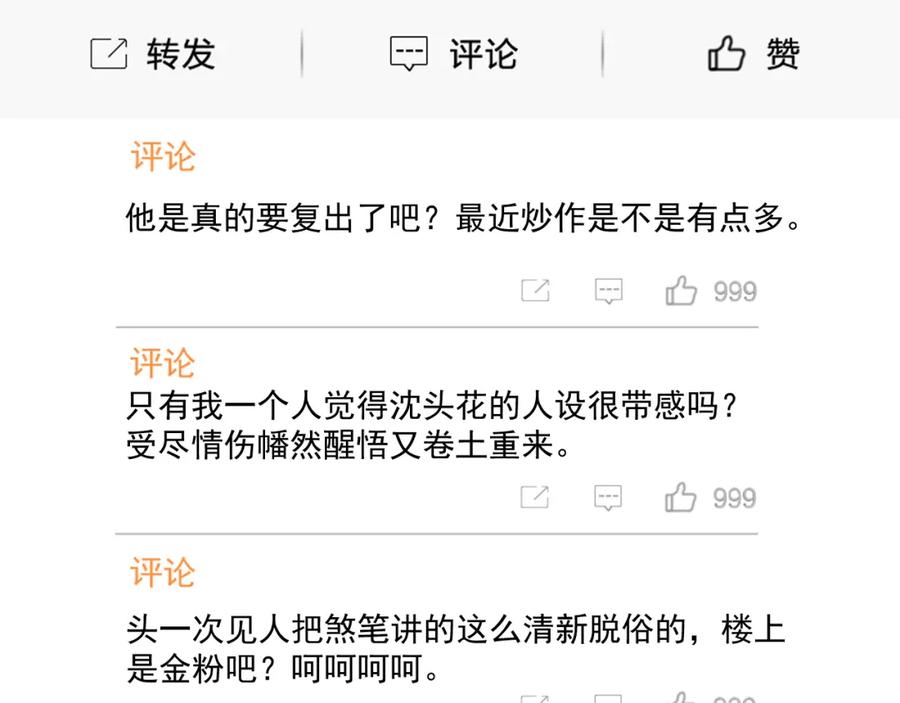Reply to the comment about 复出 and 炒作
This screenshot has width=900, height=703.
pyautogui.click(x=608, y=291)
